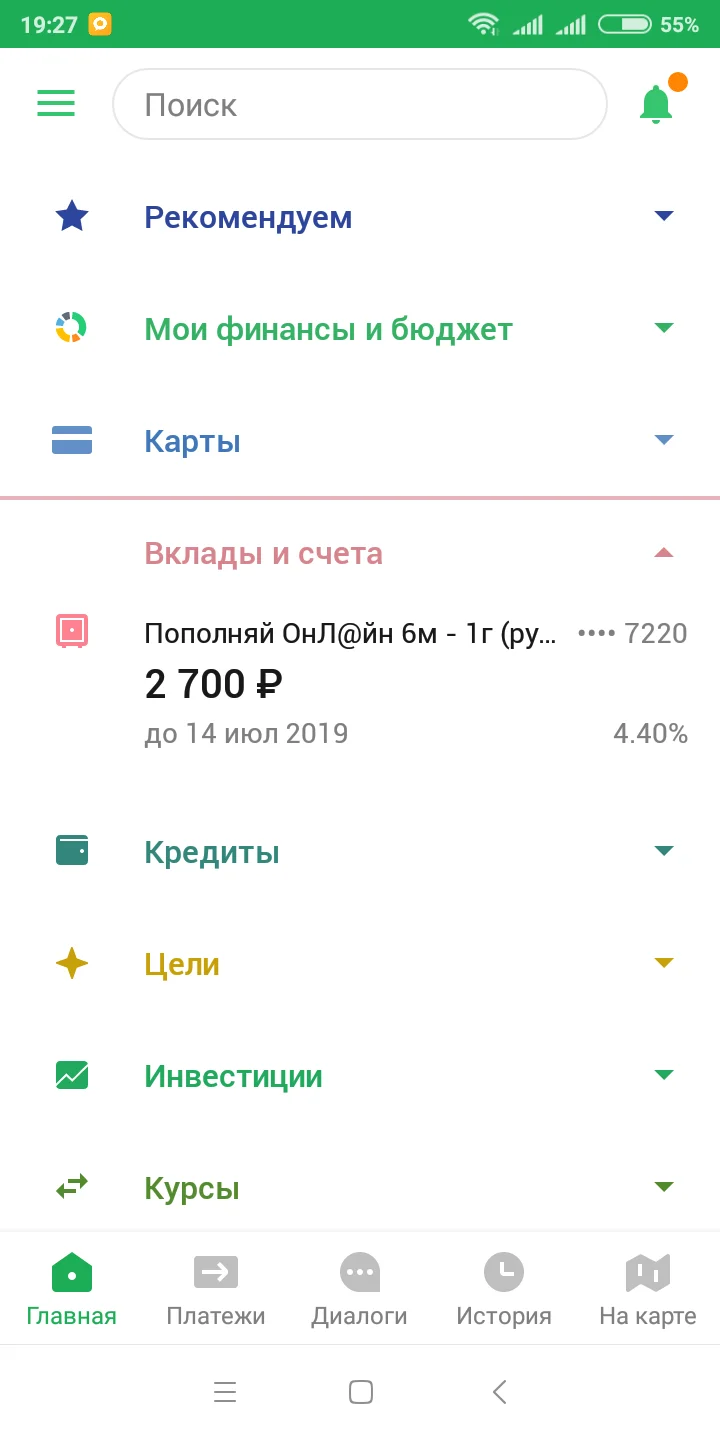Open the Диалоги section
Image resolution: width=720 pixels, height=1440 pixels.
click(359, 1288)
